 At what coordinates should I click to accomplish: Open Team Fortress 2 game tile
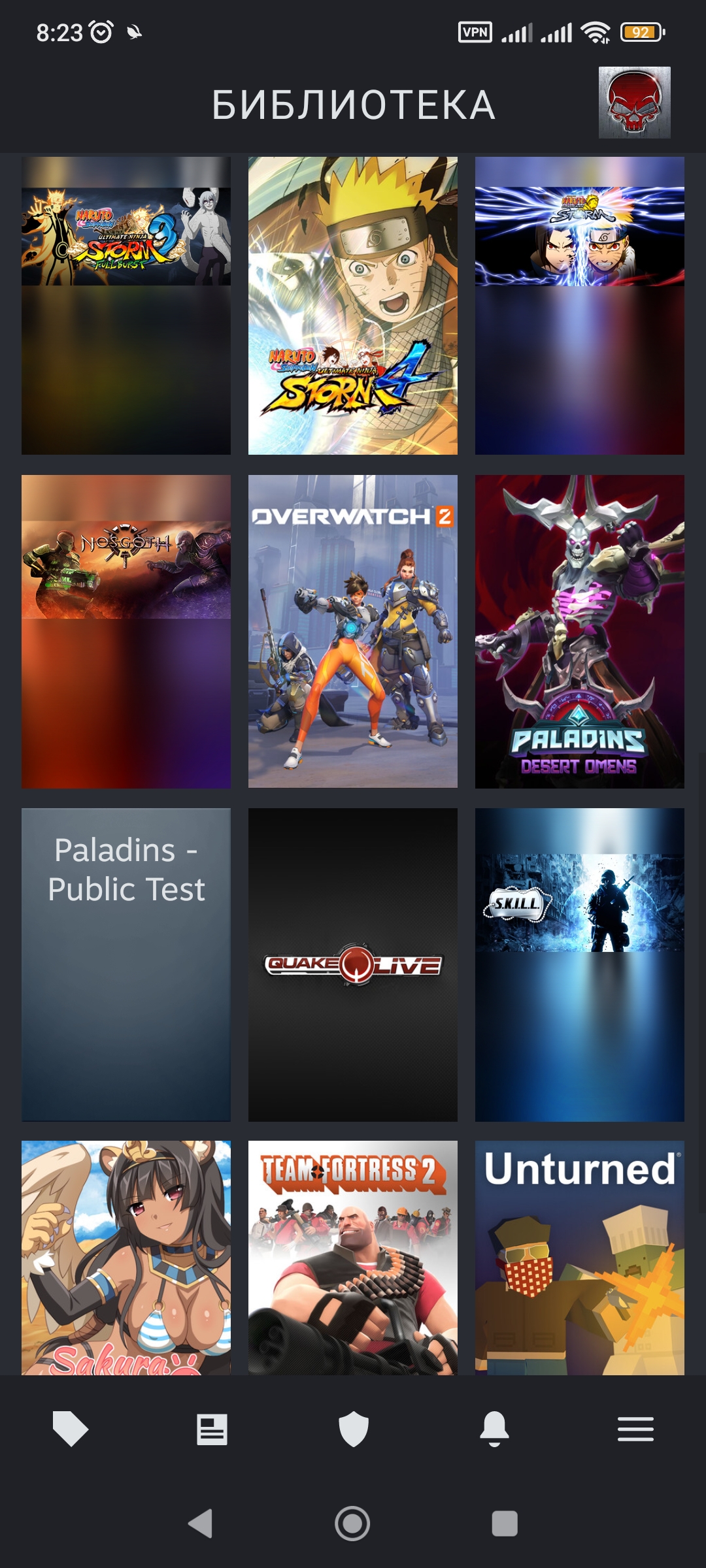353,1258
